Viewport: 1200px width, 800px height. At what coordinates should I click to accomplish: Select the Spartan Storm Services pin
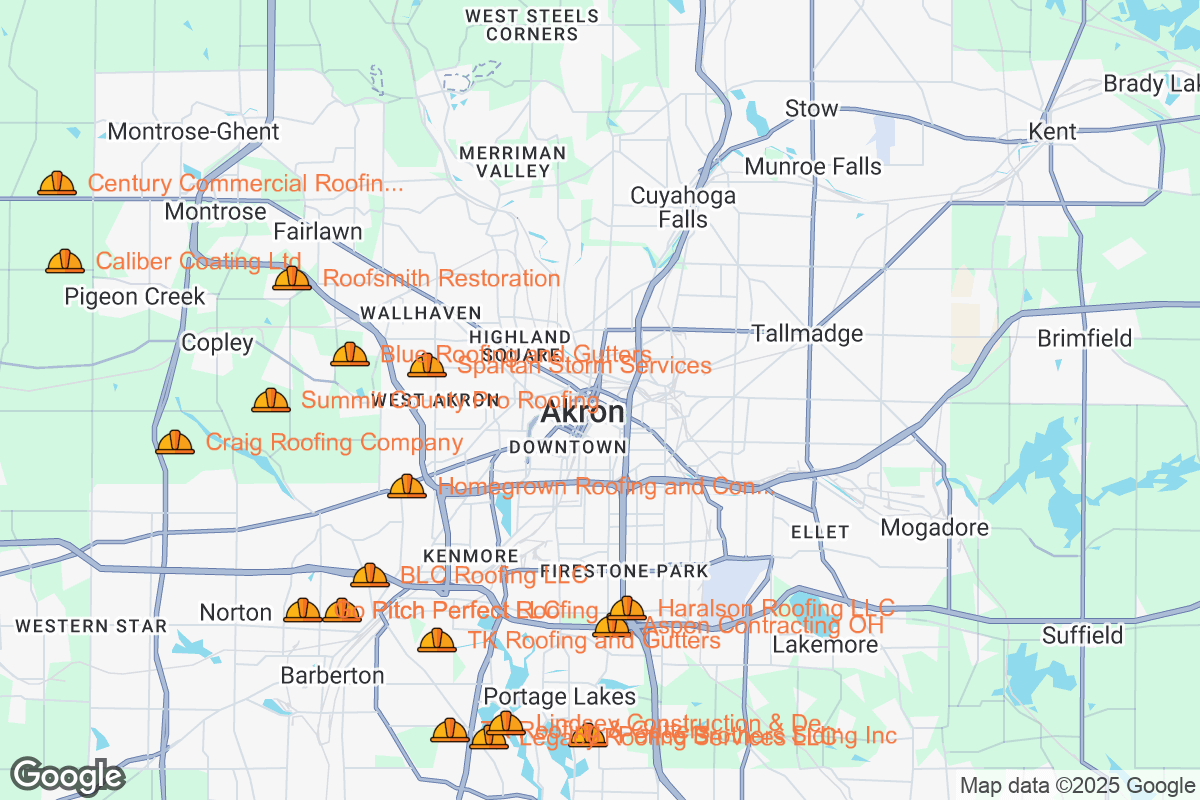pos(427,366)
